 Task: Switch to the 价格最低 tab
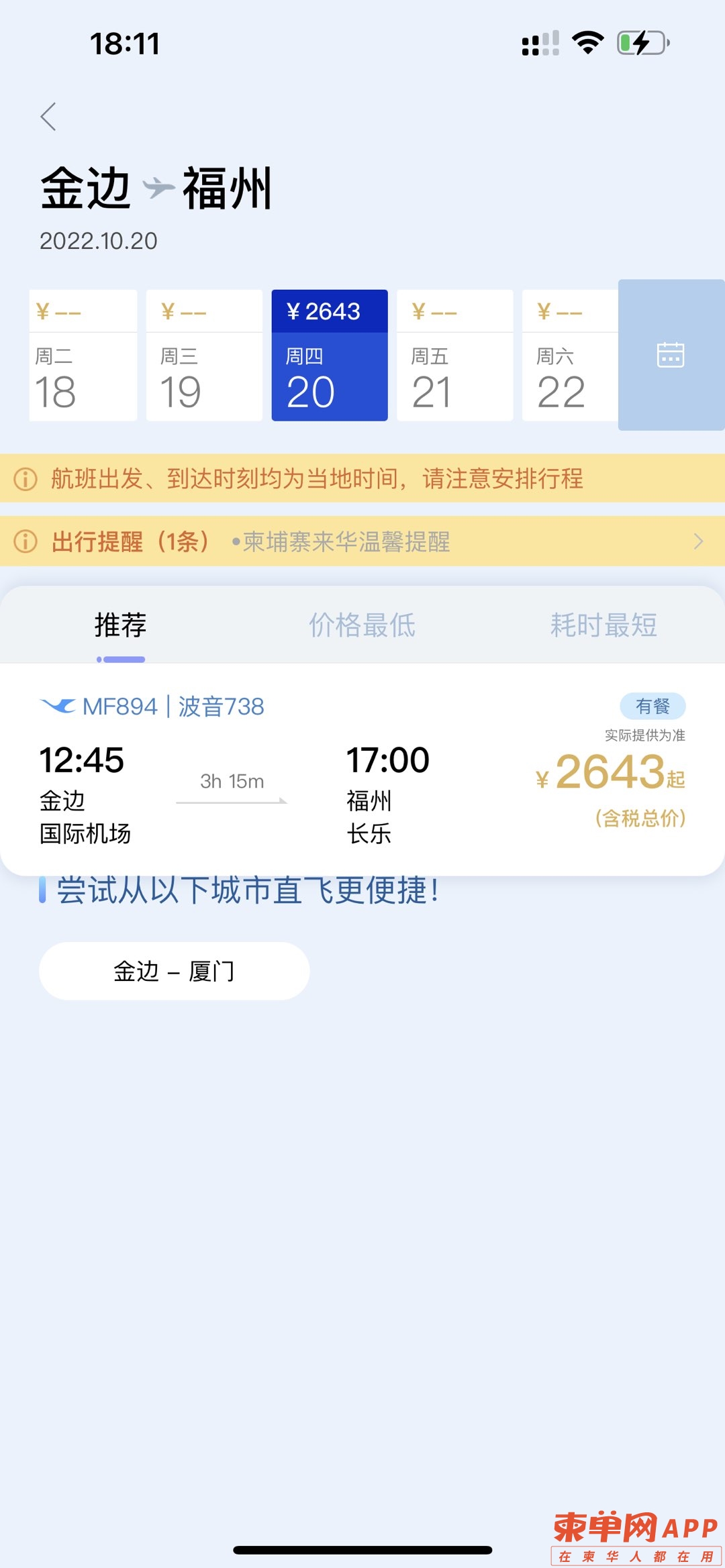coord(362,625)
